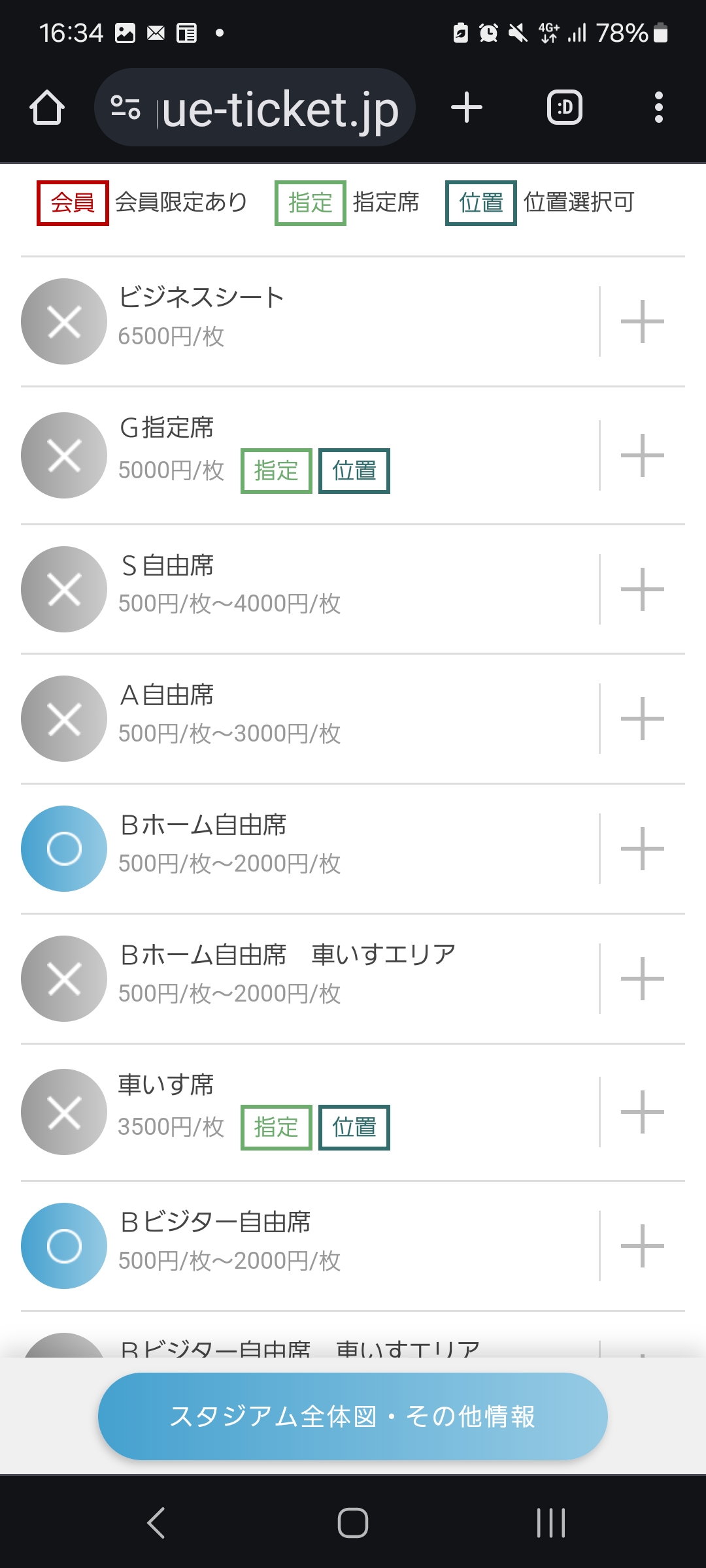Open スタジアム全体図・その他情報
This screenshot has width=706, height=1568.
353,1416
